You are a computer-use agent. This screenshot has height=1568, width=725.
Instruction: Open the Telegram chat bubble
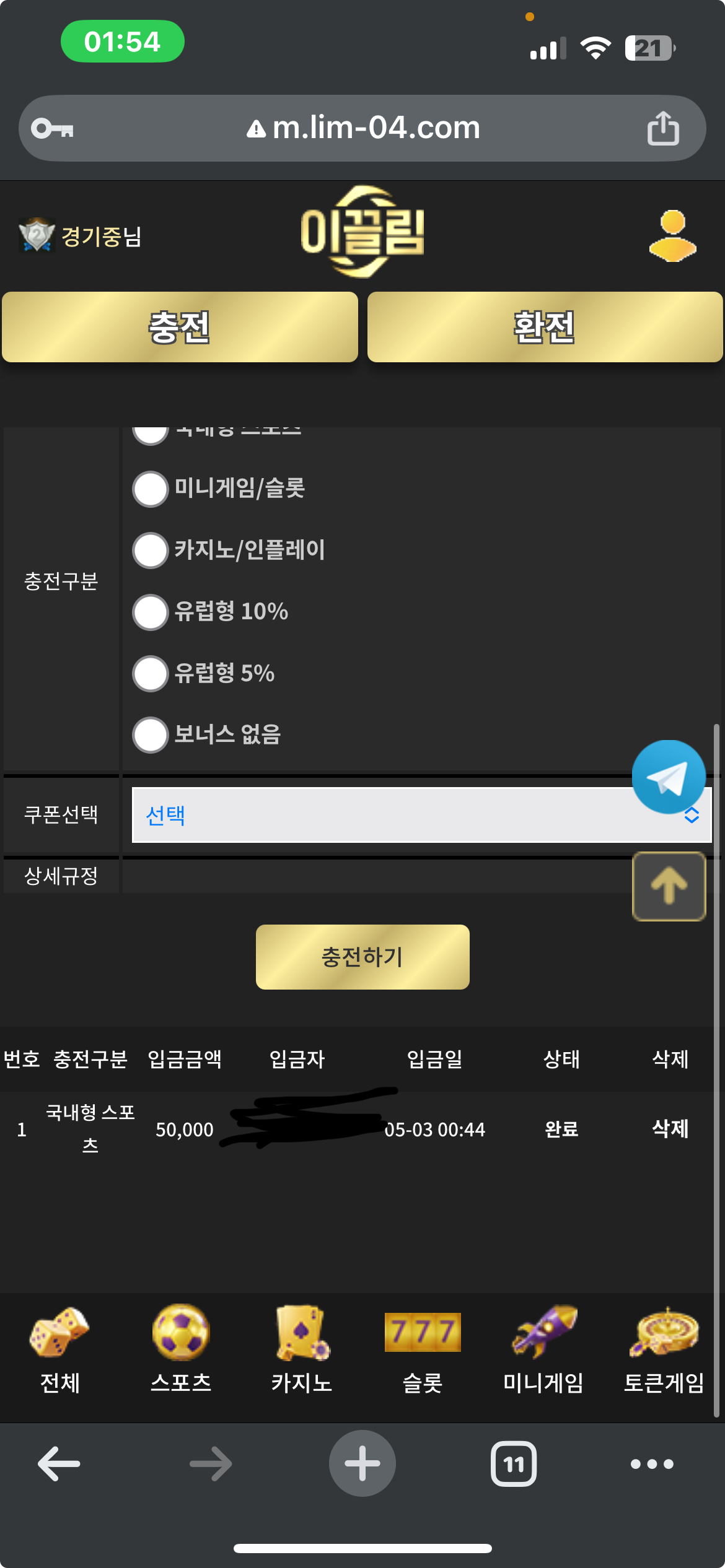669,777
